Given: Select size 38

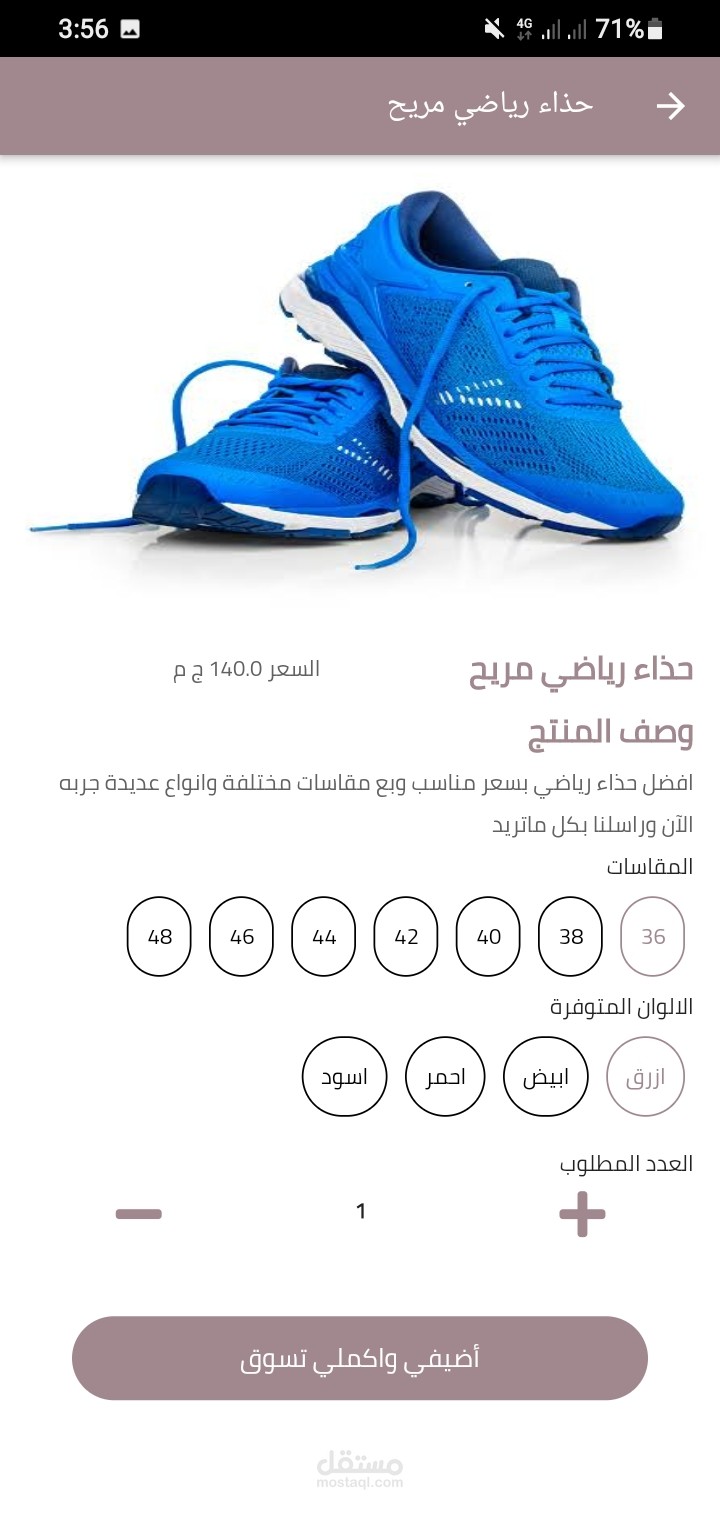Looking at the screenshot, I should click(x=571, y=937).
